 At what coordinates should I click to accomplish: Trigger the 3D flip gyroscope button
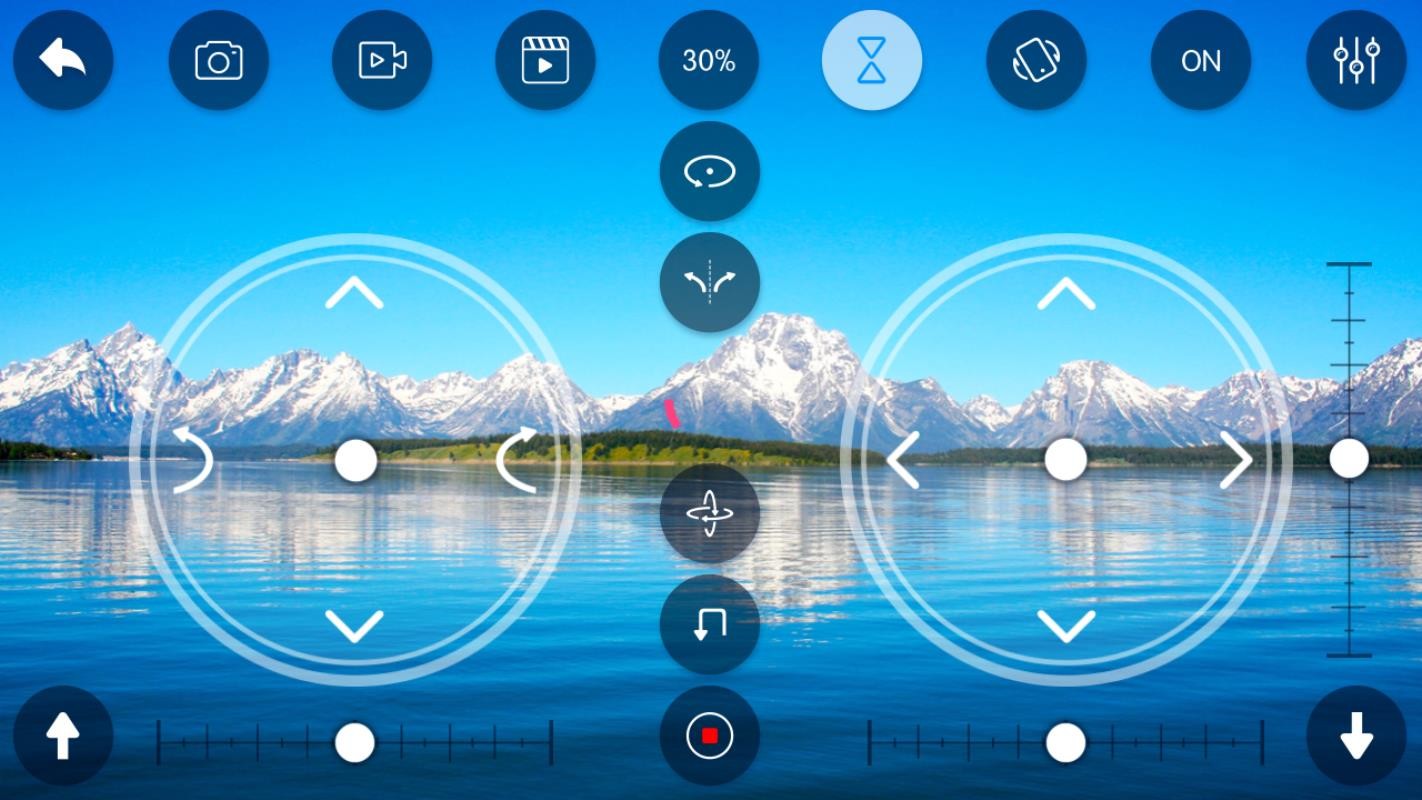709,513
